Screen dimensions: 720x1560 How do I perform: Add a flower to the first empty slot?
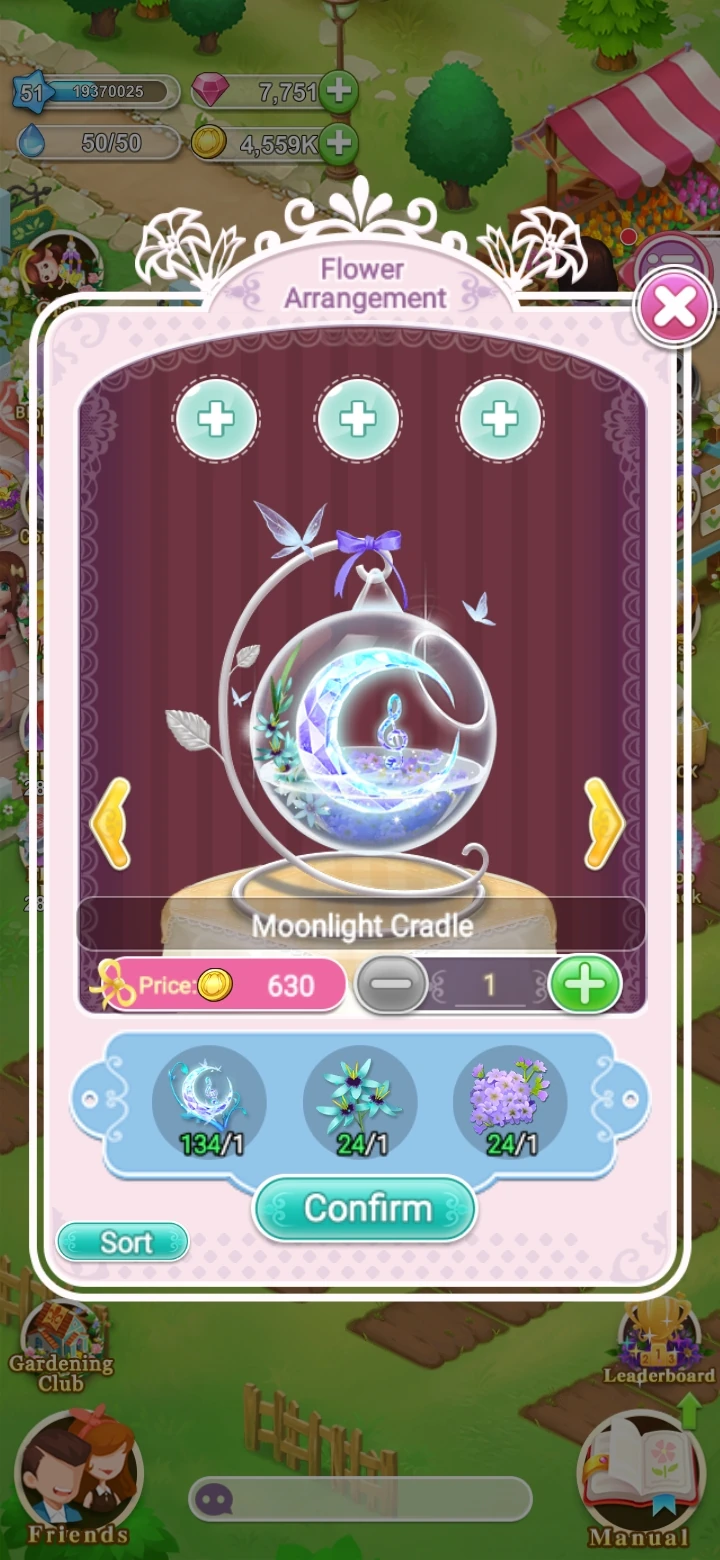tap(217, 419)
